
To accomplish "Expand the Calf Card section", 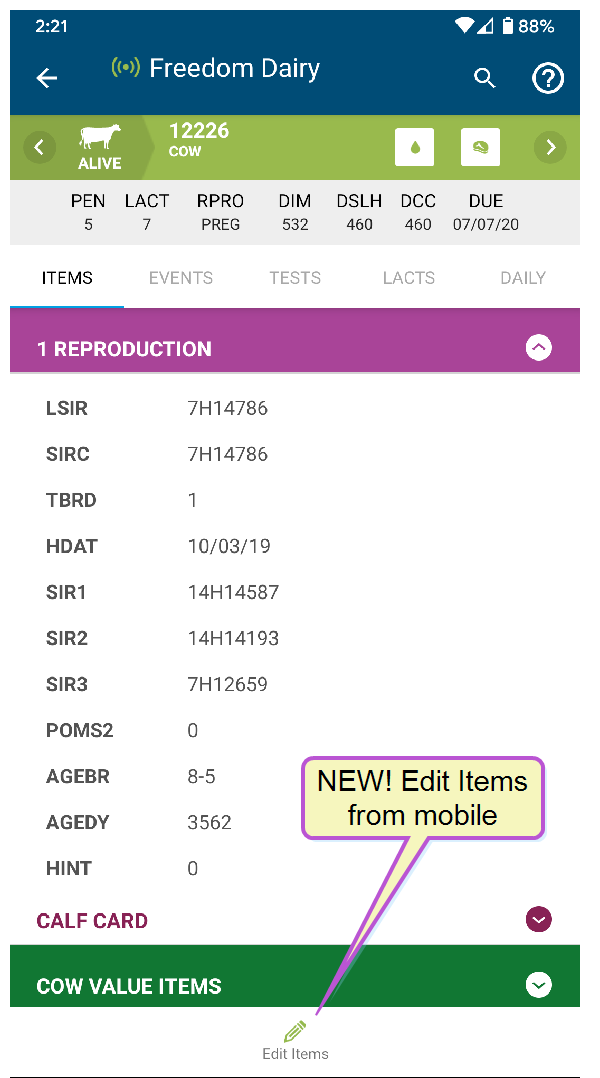I will (539, 919).
